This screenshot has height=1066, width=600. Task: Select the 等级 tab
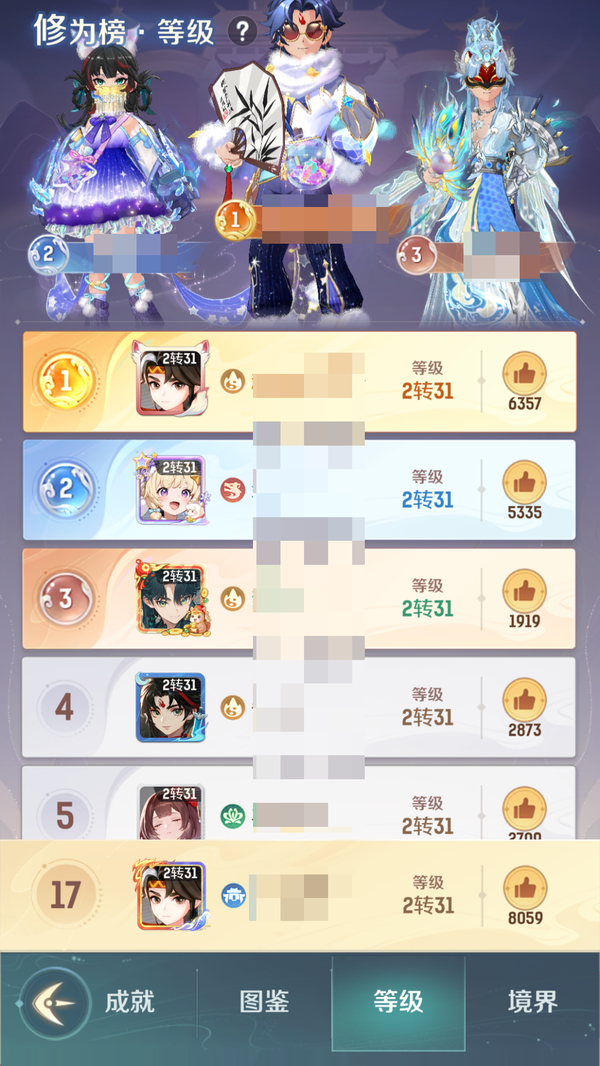(398, 1002)
